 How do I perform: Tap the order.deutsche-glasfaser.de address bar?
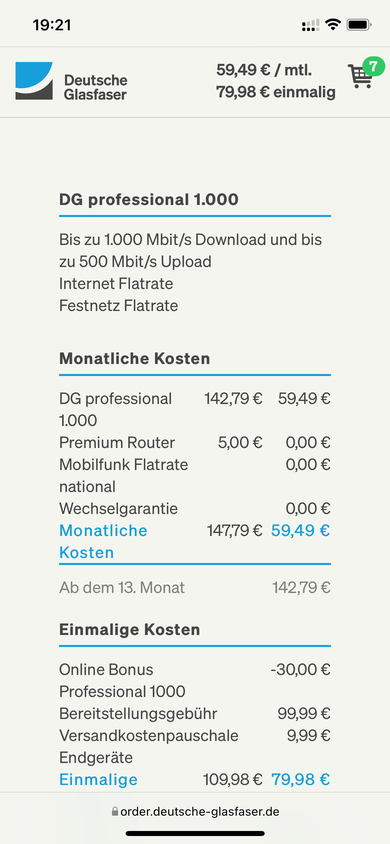[195, 811]
